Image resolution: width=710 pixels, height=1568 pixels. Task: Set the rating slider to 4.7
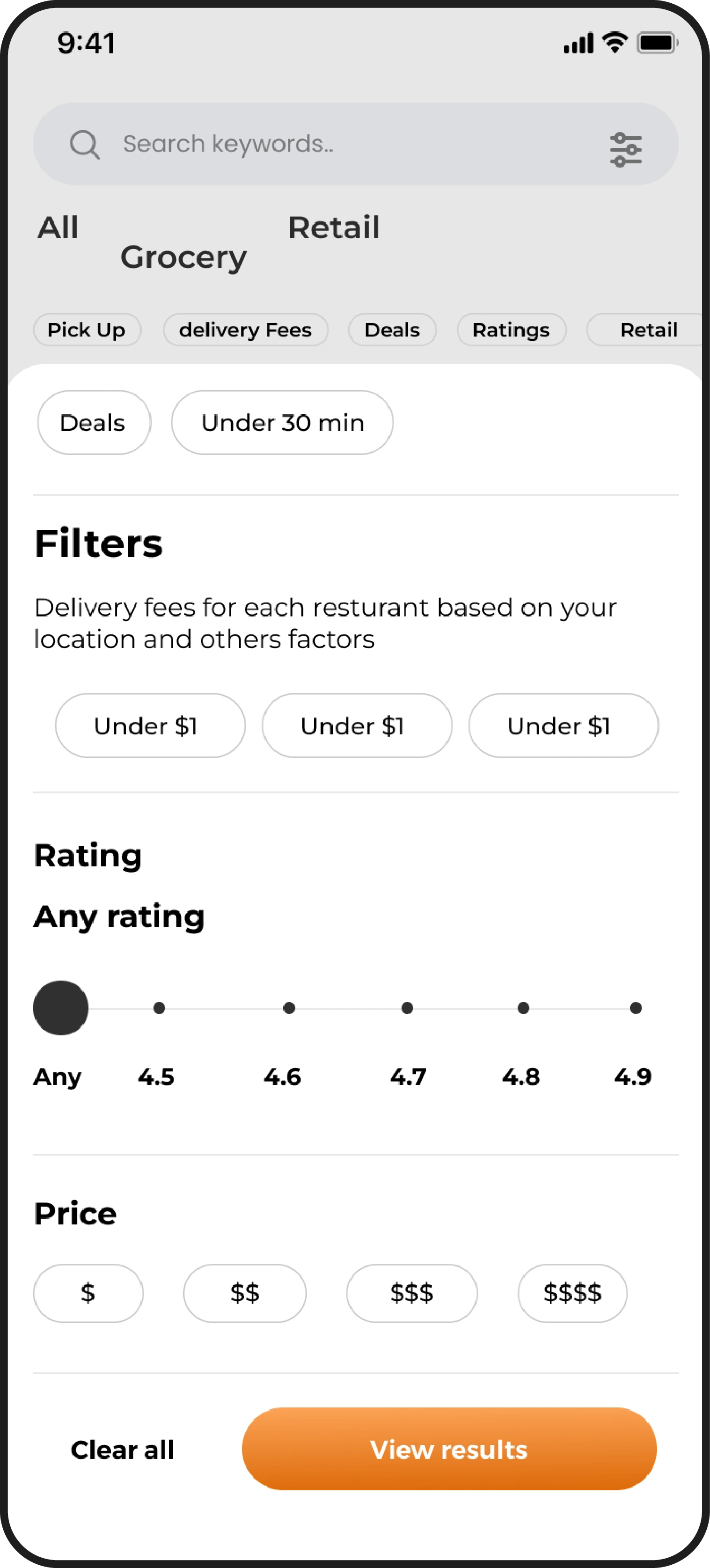point(408,1008)
